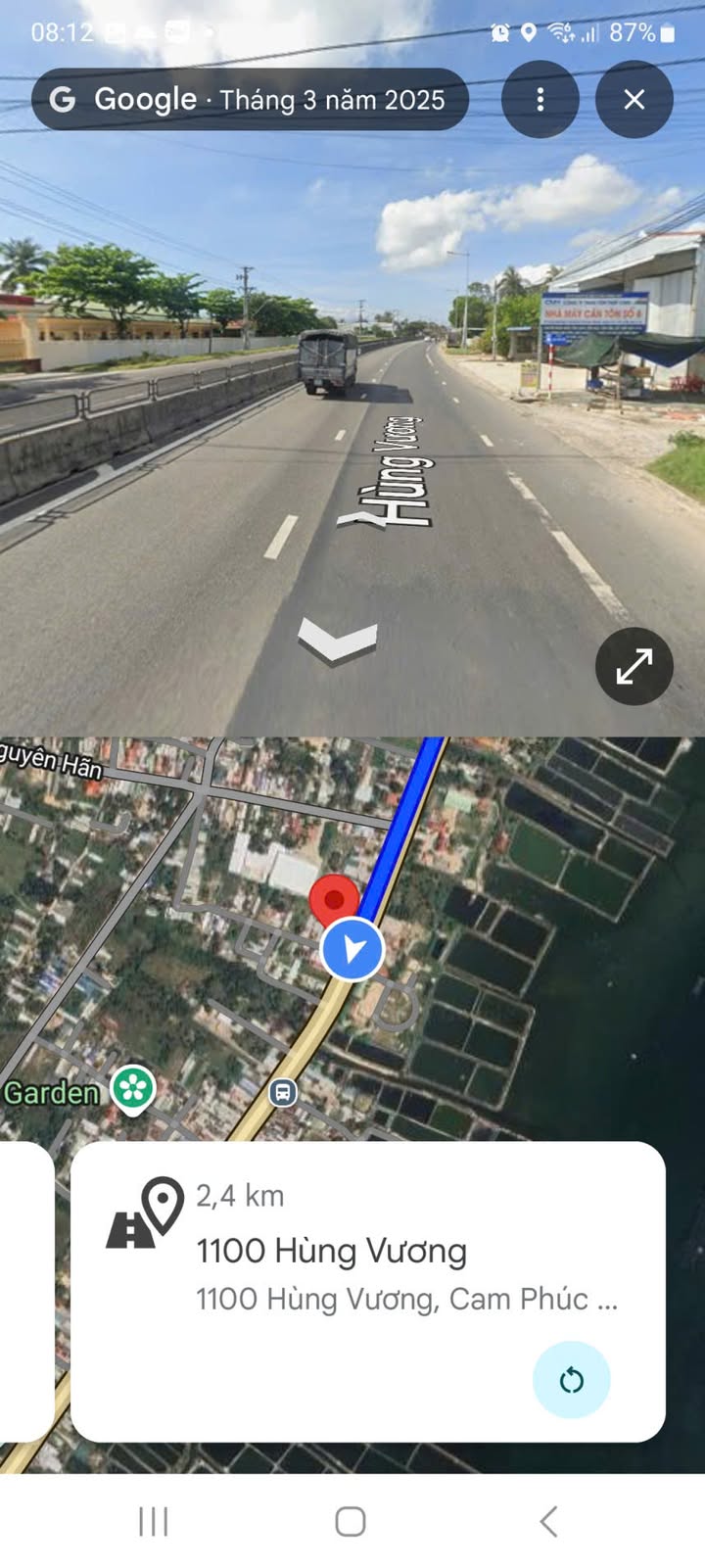Open recent apps from navigation bar

pyautogui.click(x=154, y=1521)
